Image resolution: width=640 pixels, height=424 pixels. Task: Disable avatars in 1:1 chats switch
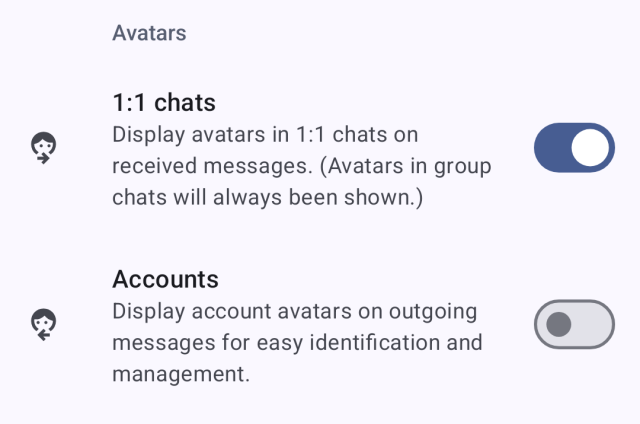point(574,149)
